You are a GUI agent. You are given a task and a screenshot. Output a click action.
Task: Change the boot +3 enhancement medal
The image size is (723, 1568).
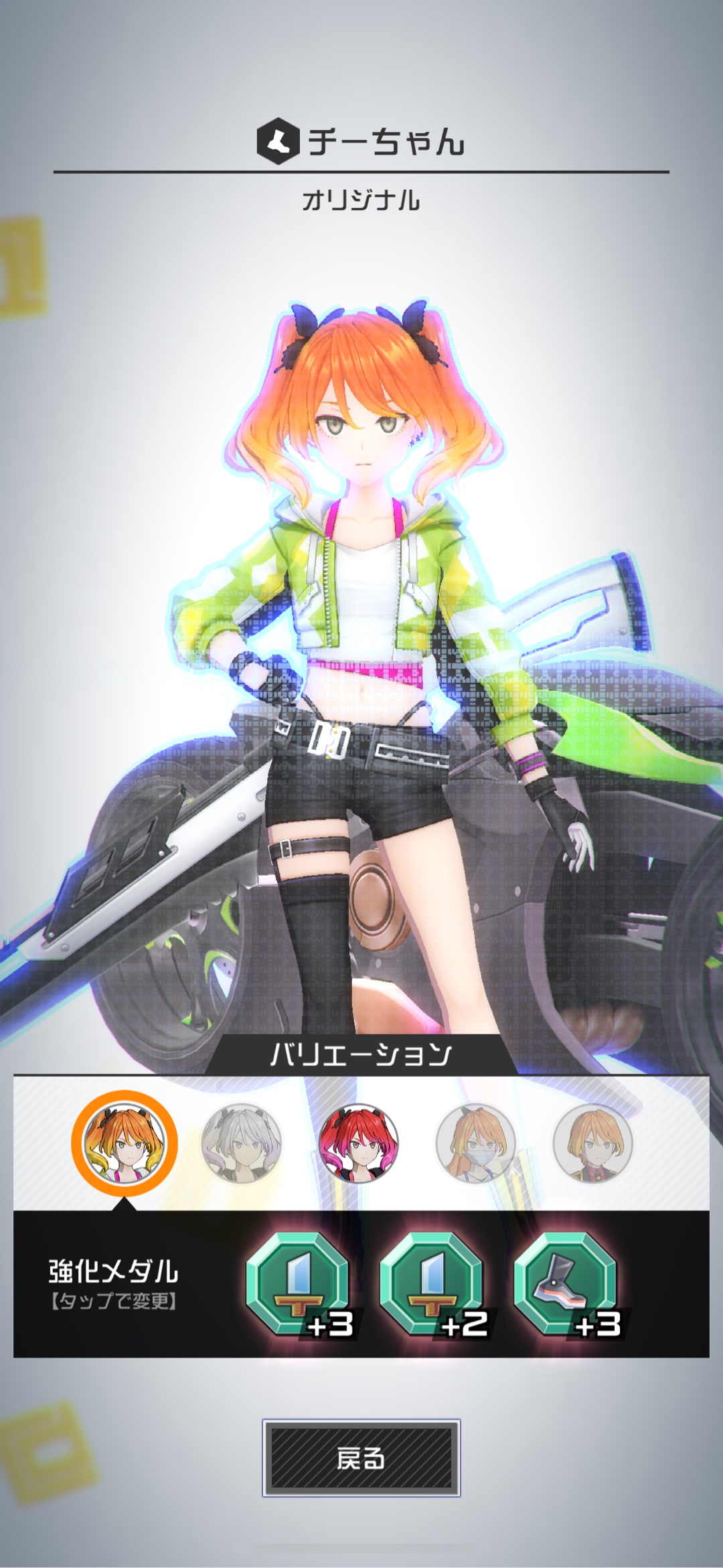[x=566, y=1284]
